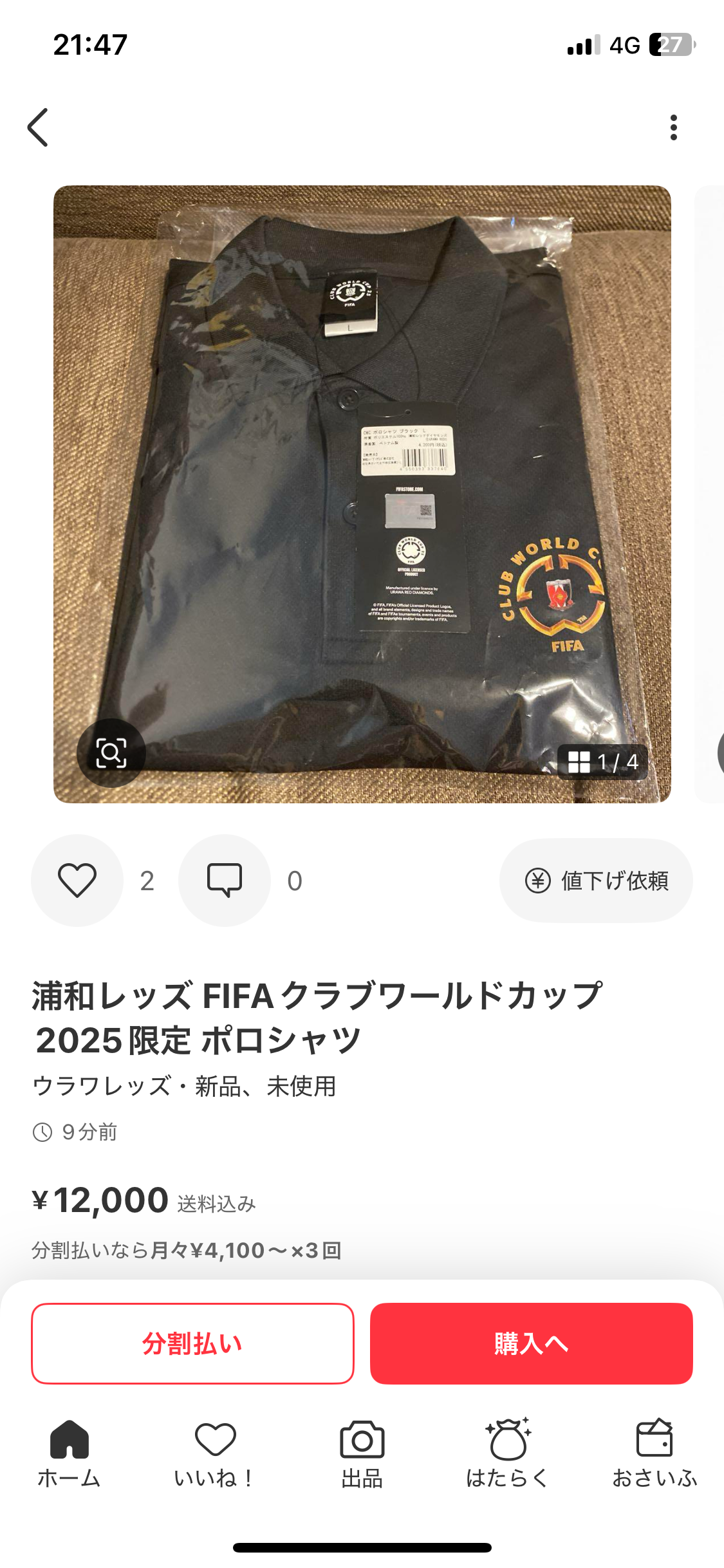Viewport: 724px width, 1568px height.
Task: Open the comments for this listing
Action: [x=225, y=880]
